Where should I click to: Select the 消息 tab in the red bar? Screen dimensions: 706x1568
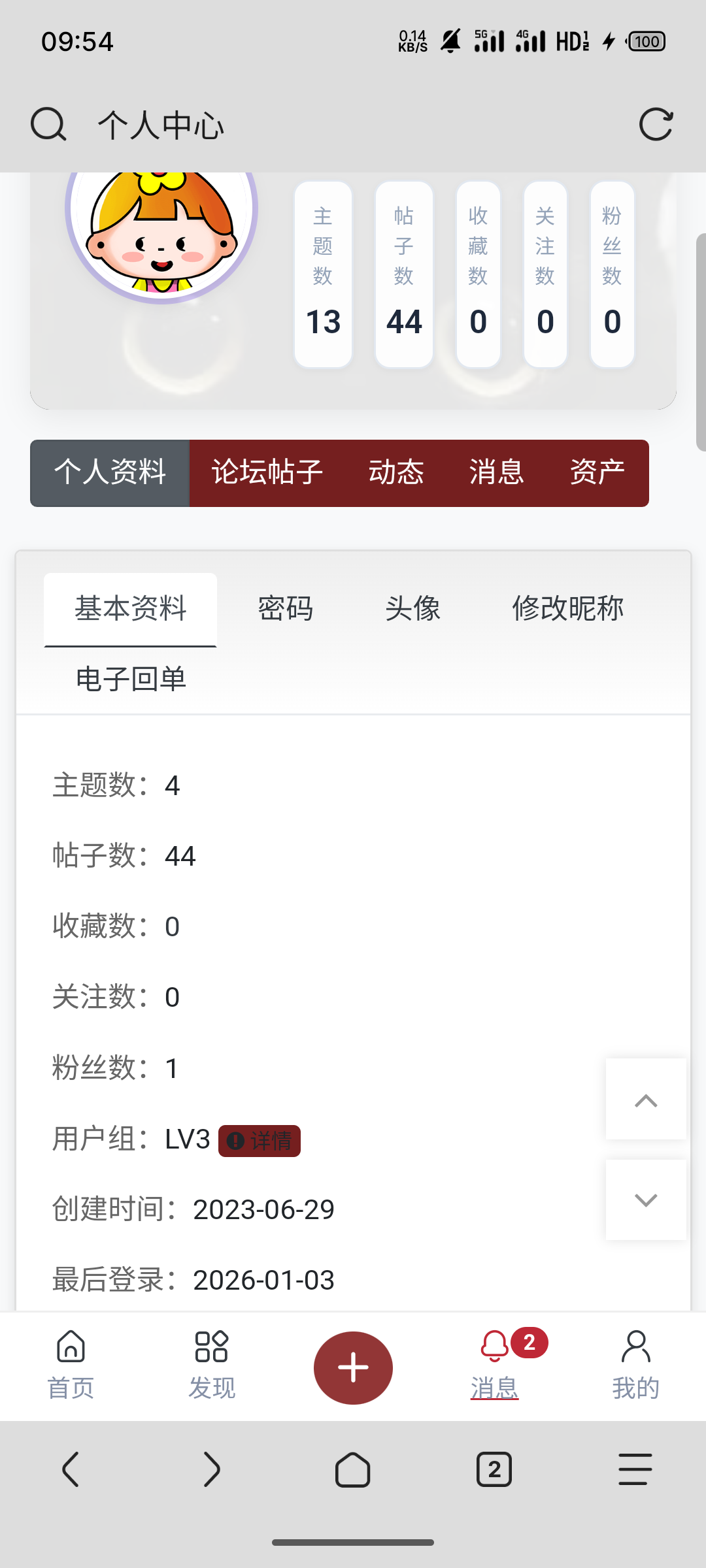[x=497, y=472]
